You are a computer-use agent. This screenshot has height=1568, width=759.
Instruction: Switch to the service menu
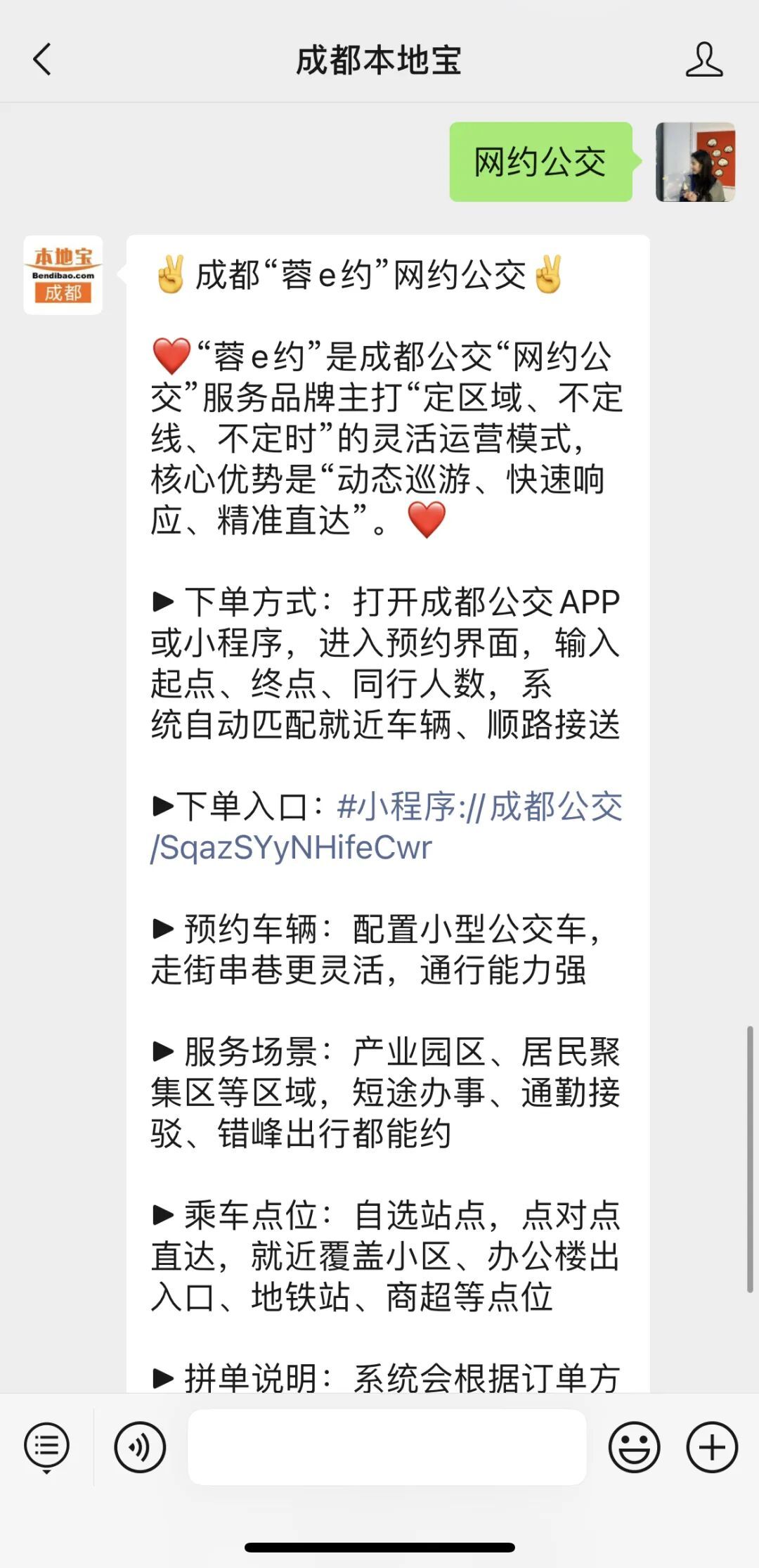point(46,1448)
